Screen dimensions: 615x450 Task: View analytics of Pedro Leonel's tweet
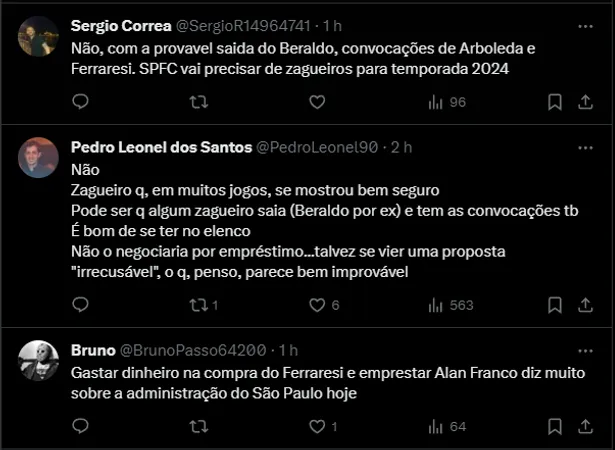point(435,305)
